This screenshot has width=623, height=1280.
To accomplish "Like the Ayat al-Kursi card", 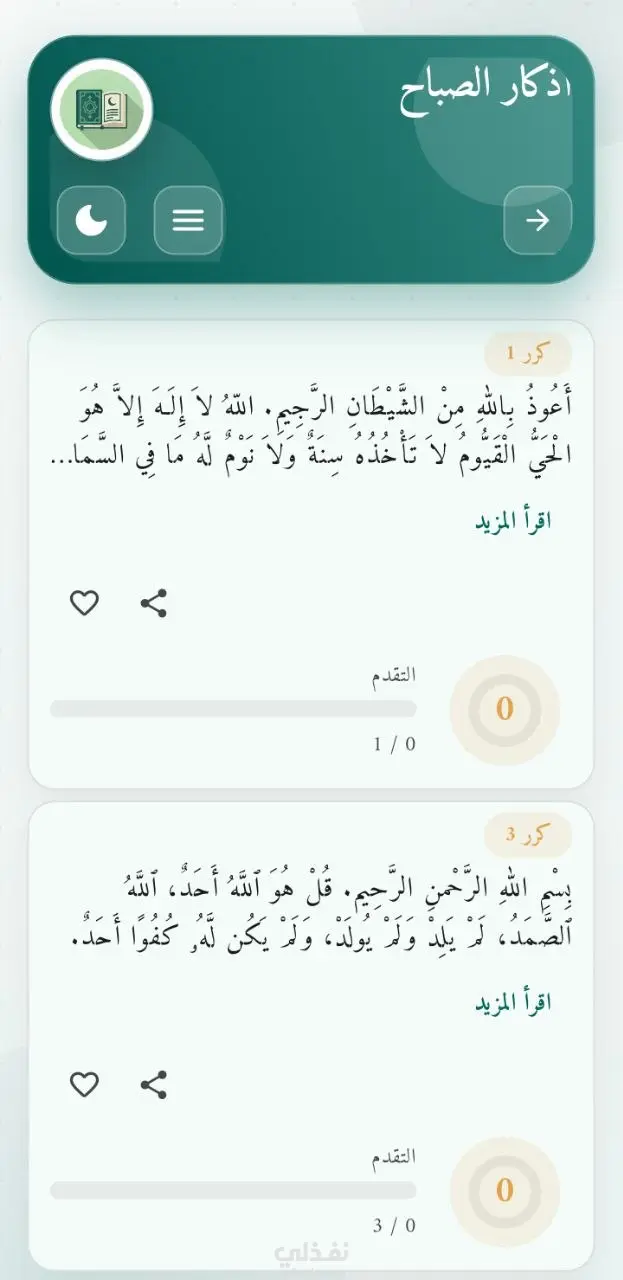I will (84, 603).
